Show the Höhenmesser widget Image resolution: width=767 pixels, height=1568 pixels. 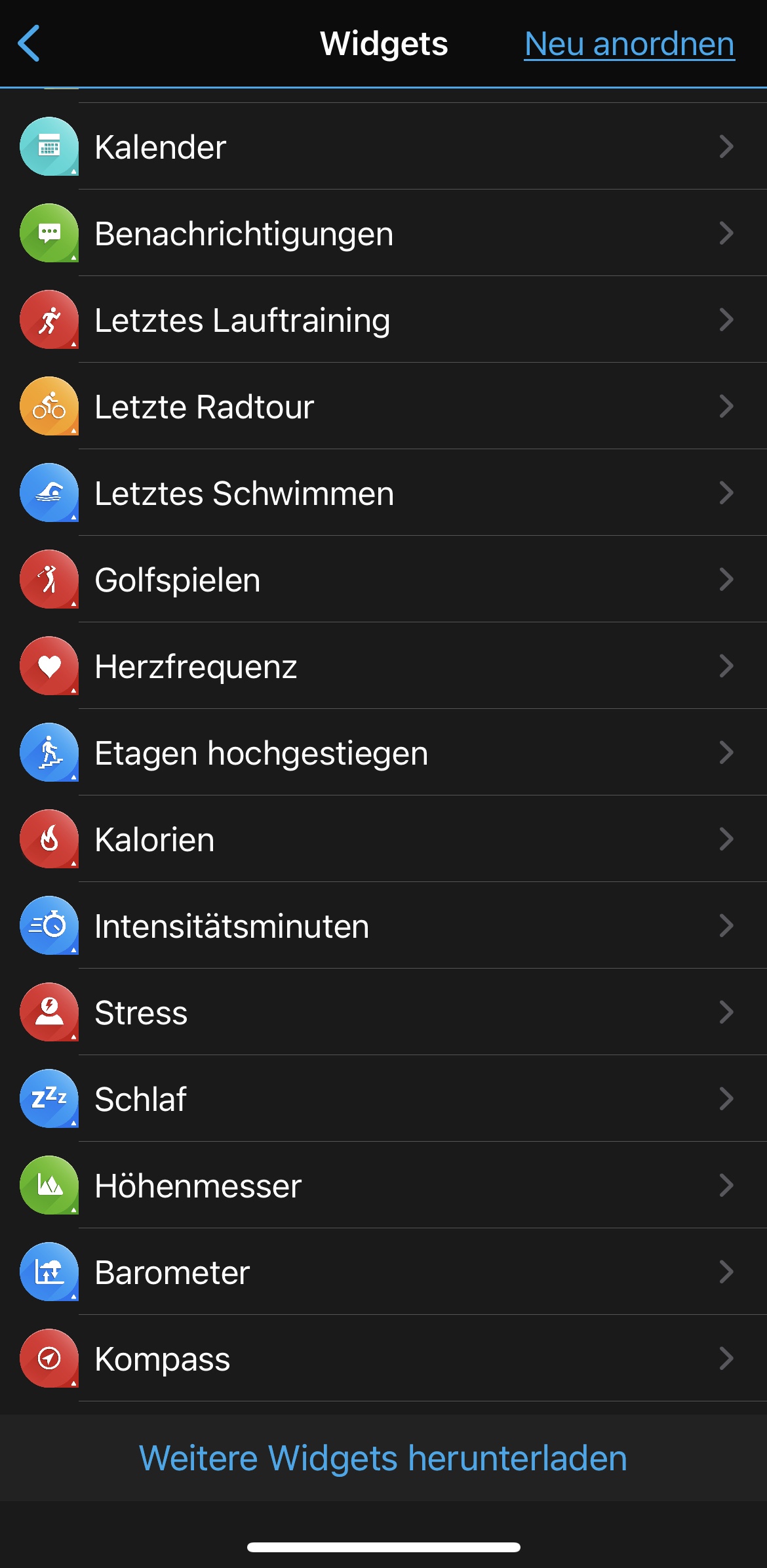coord(383,1186)
